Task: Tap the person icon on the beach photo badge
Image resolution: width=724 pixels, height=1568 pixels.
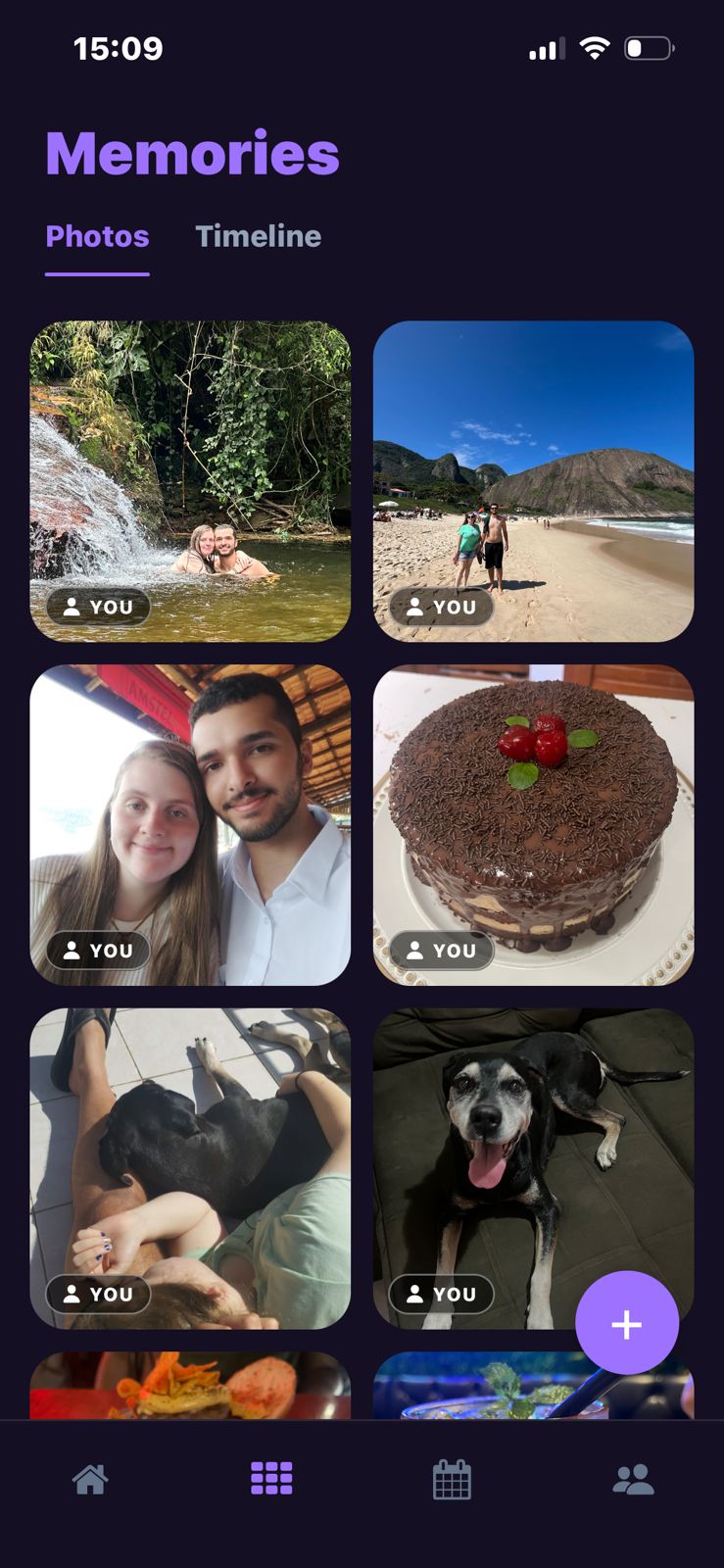Action: pos(417,607)
